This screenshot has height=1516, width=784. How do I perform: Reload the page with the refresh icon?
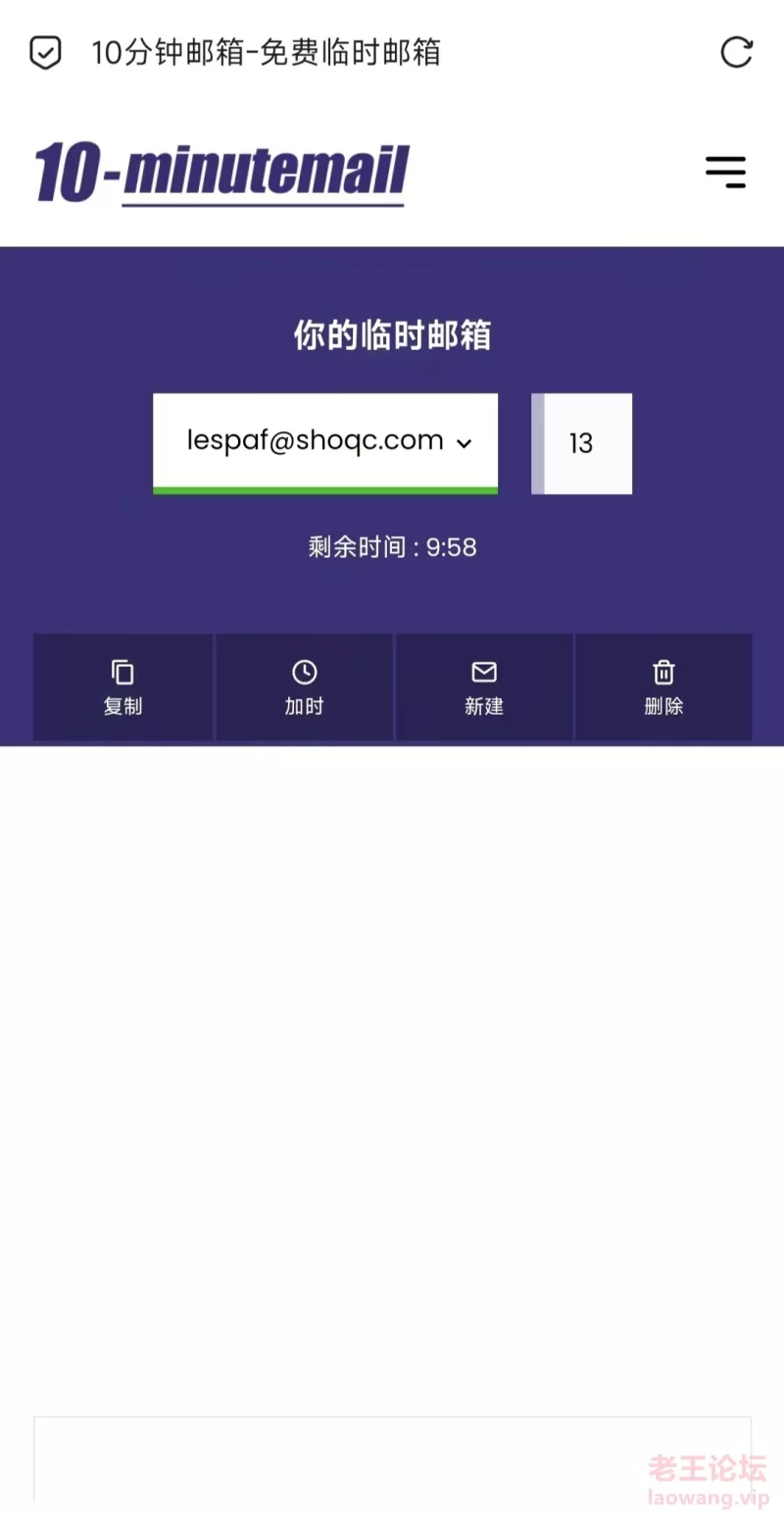[737, 52]
